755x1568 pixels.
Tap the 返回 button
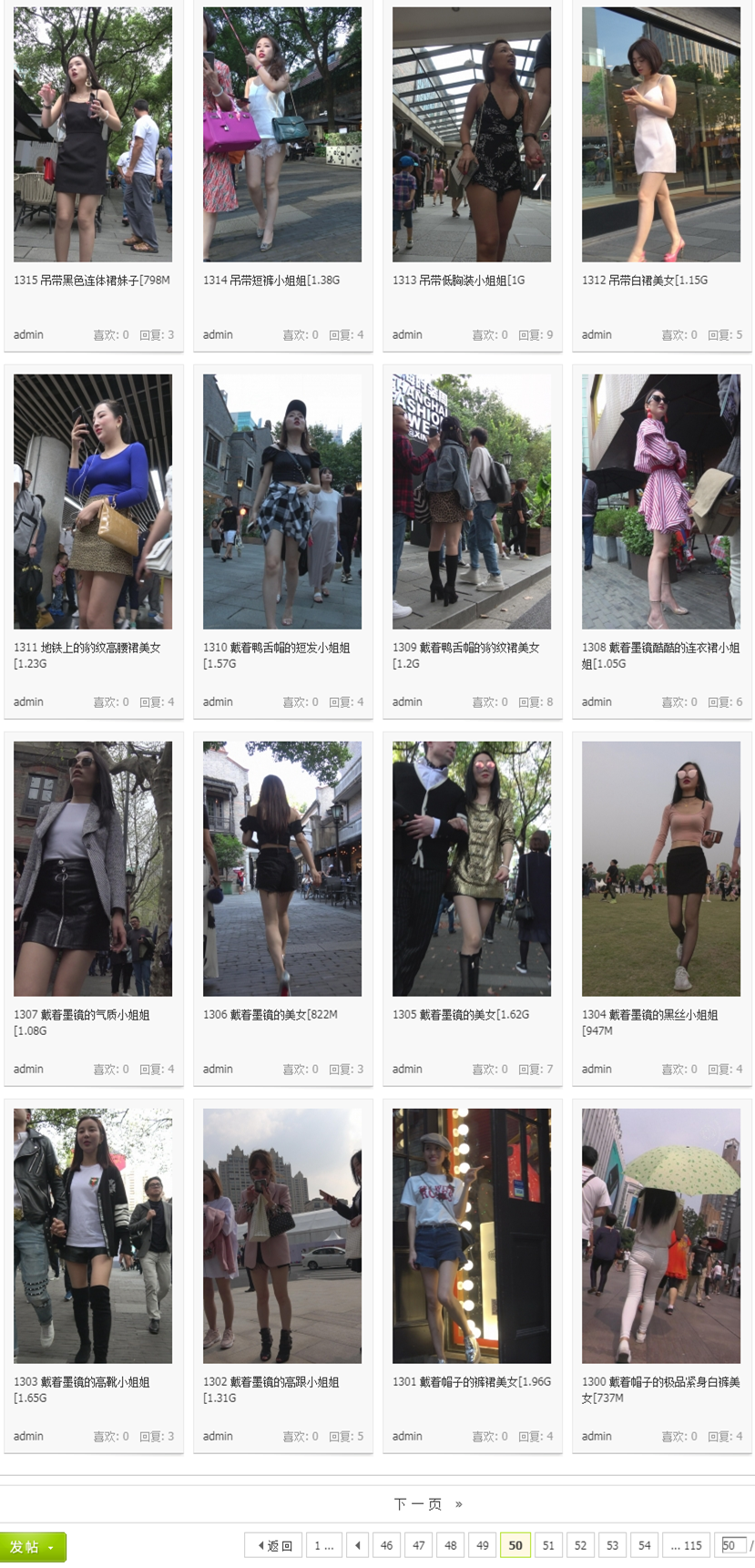[273, 1545]
